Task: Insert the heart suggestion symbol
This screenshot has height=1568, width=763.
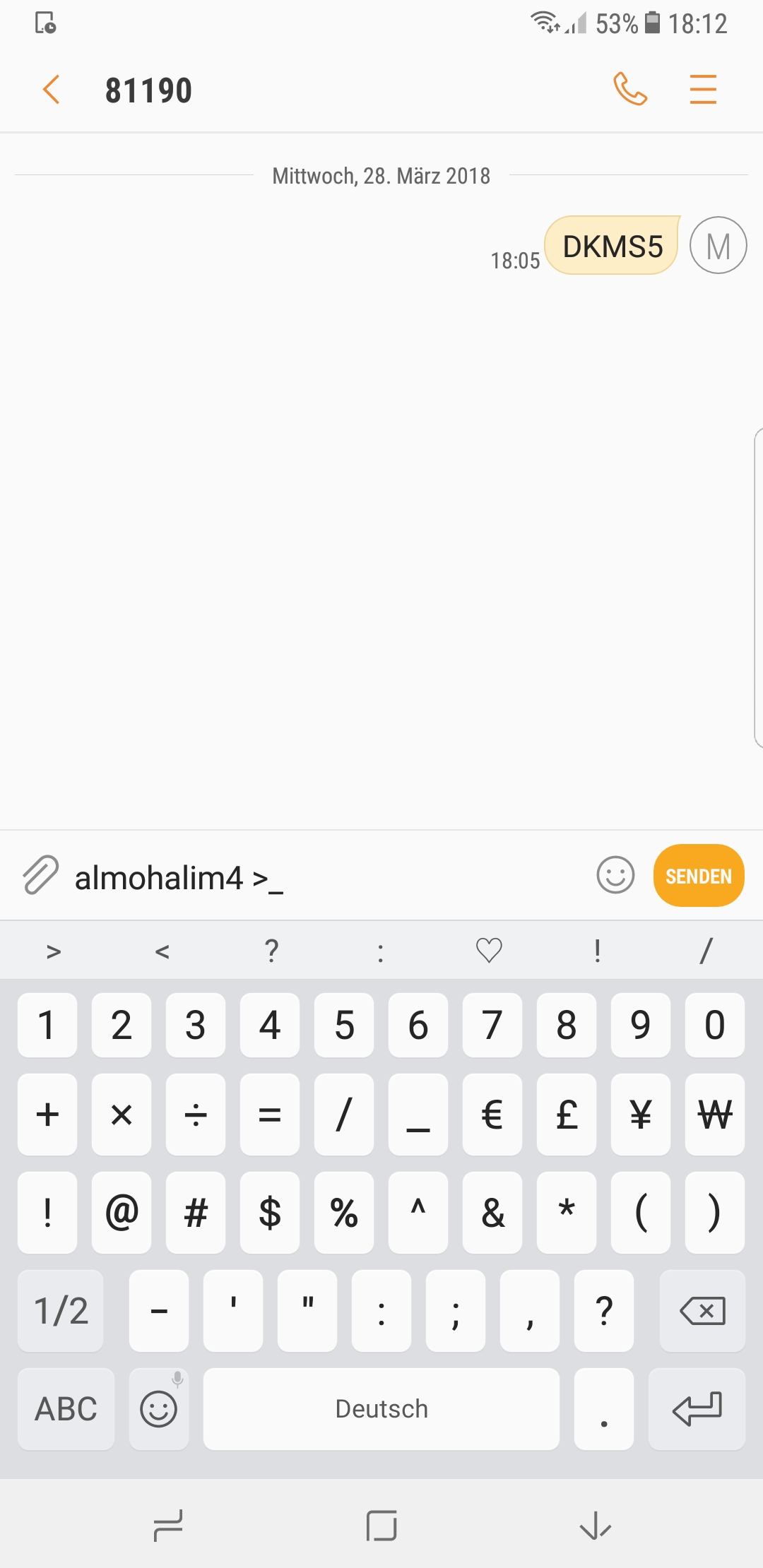Action: [489, 950]
